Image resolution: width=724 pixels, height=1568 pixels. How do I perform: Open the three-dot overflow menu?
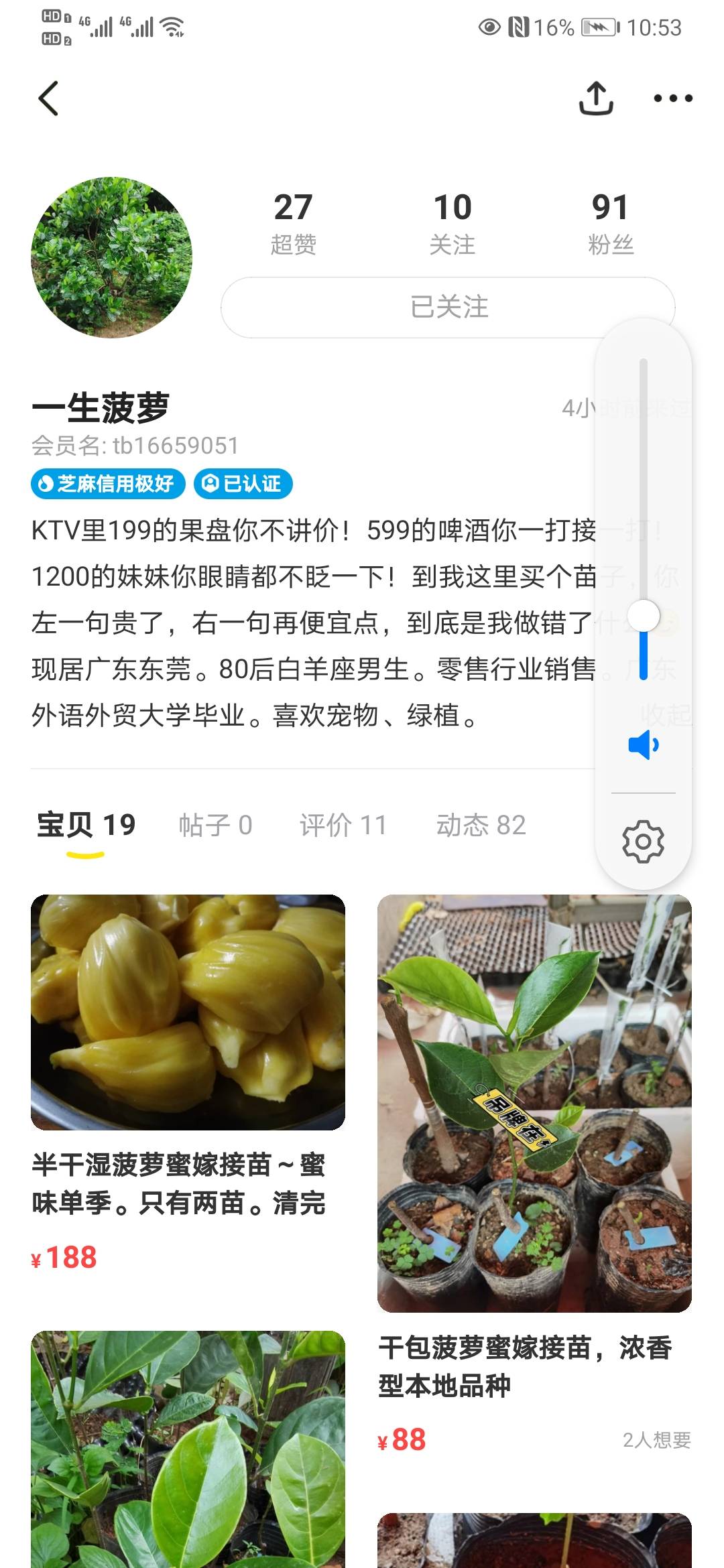coord(673,99)
